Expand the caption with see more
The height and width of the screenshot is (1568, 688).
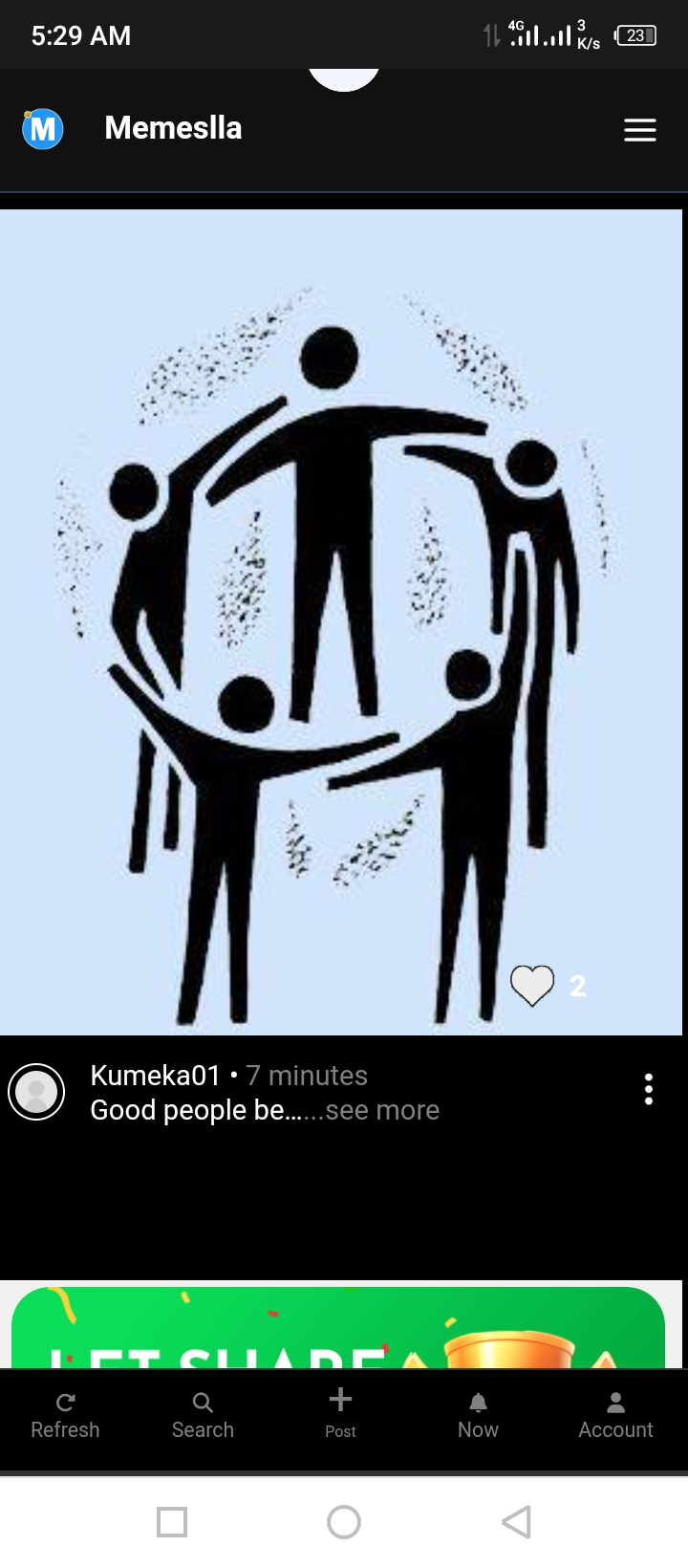click(x=381, y=1110)
